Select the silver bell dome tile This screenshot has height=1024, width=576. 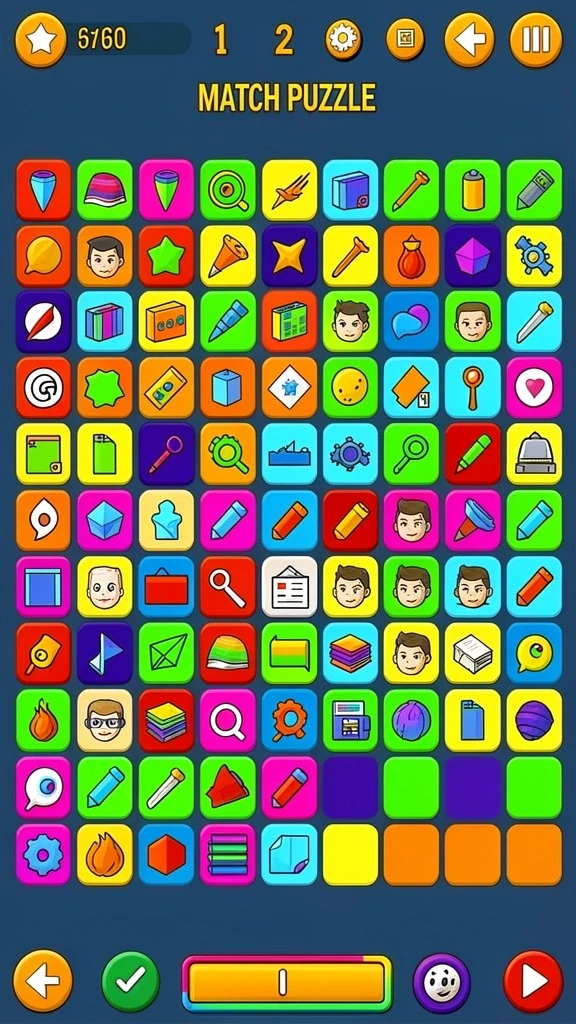(x=534, y=454)
